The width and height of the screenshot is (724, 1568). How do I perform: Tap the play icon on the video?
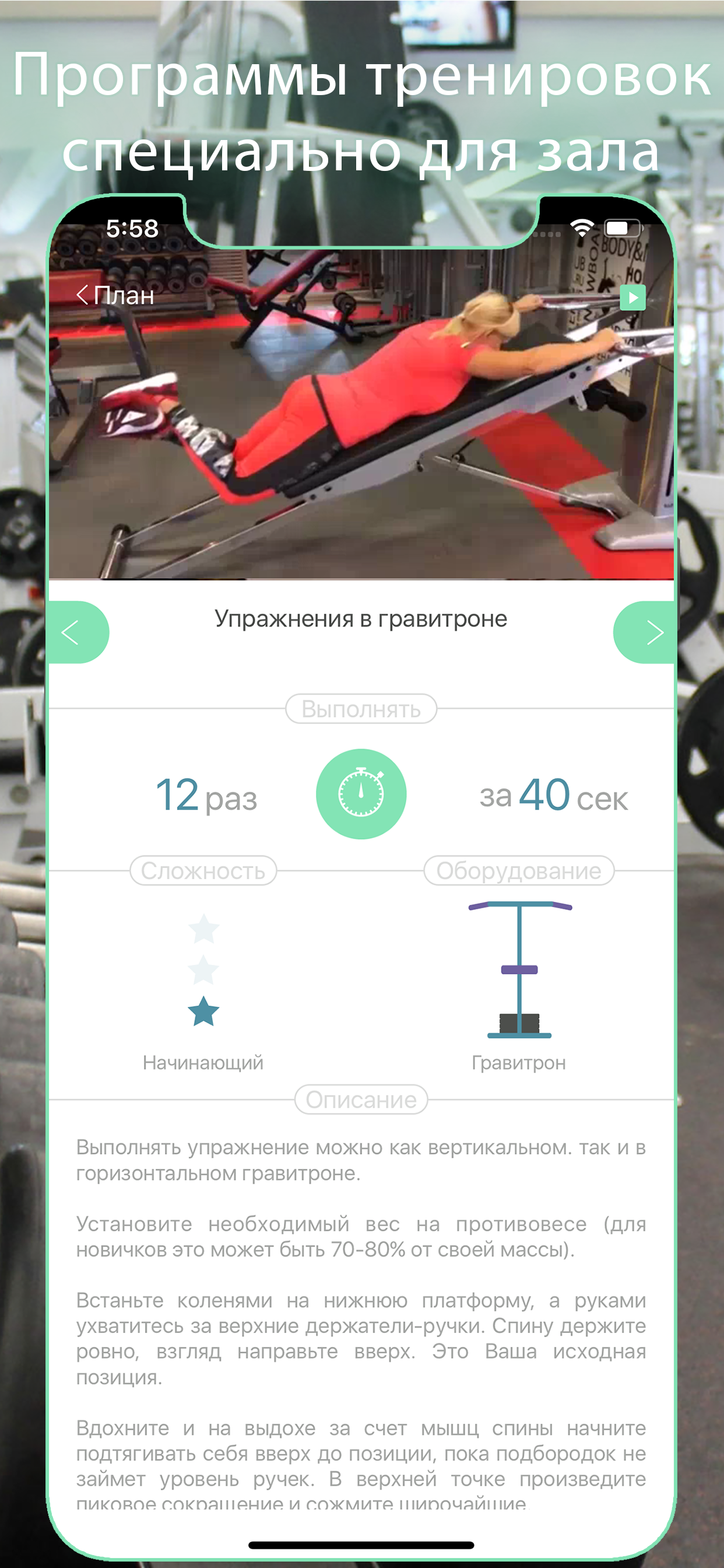pyautogui.click(x=632, y=297)
